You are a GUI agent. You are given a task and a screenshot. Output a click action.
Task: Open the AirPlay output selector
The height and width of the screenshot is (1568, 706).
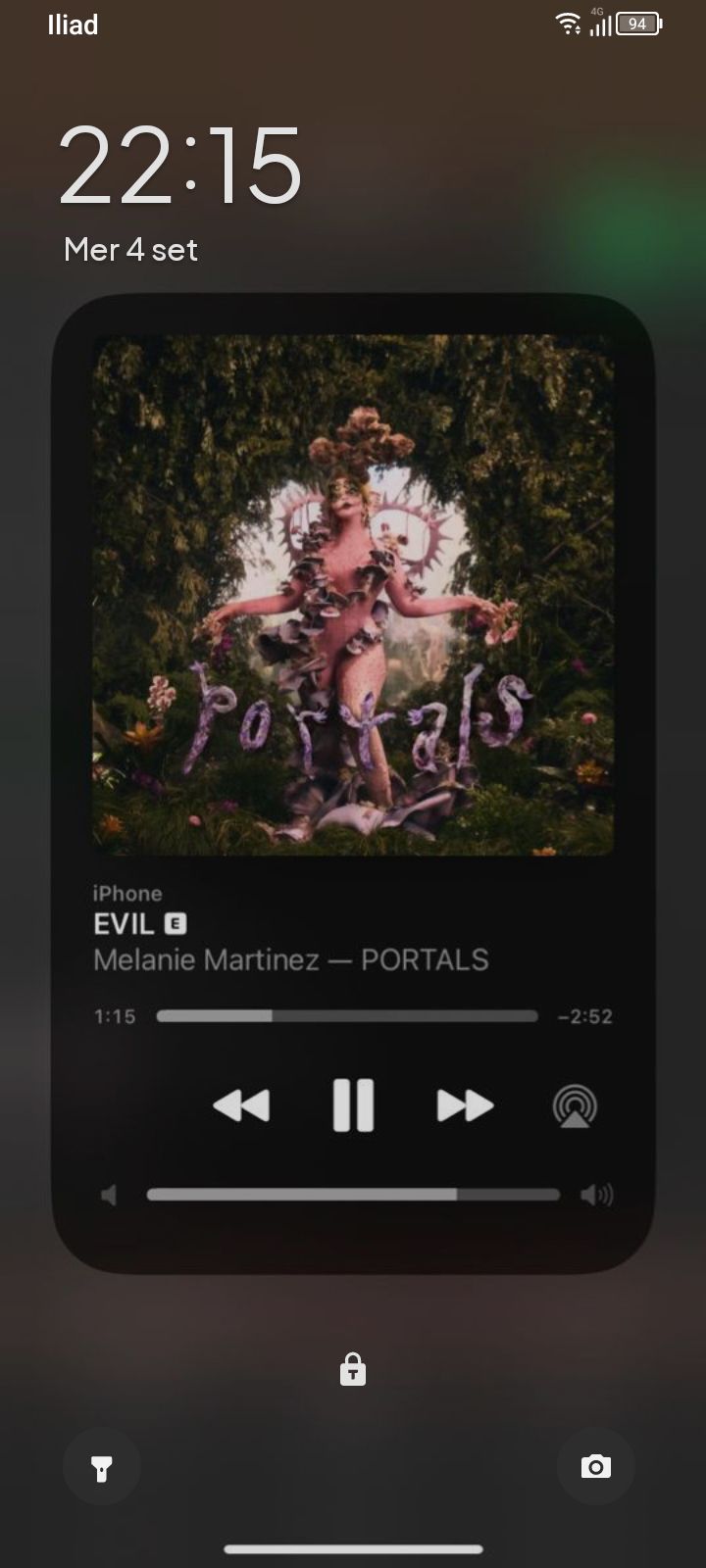(576, 1106)
